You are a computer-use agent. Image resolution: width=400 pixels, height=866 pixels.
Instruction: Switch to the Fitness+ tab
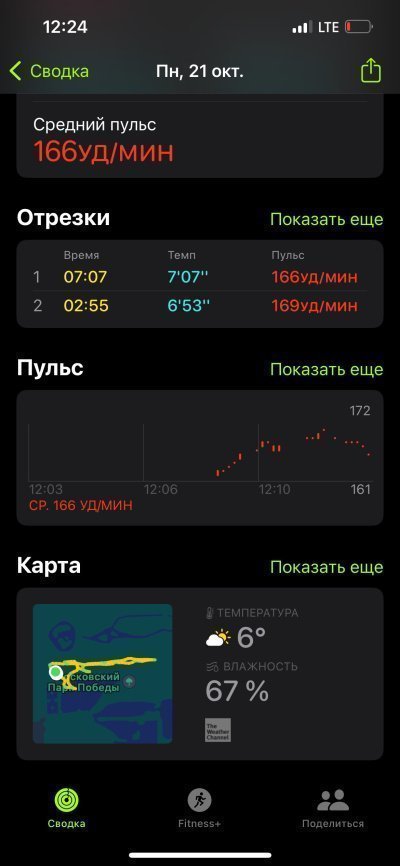pyautogui.click(x=199, y=809)
